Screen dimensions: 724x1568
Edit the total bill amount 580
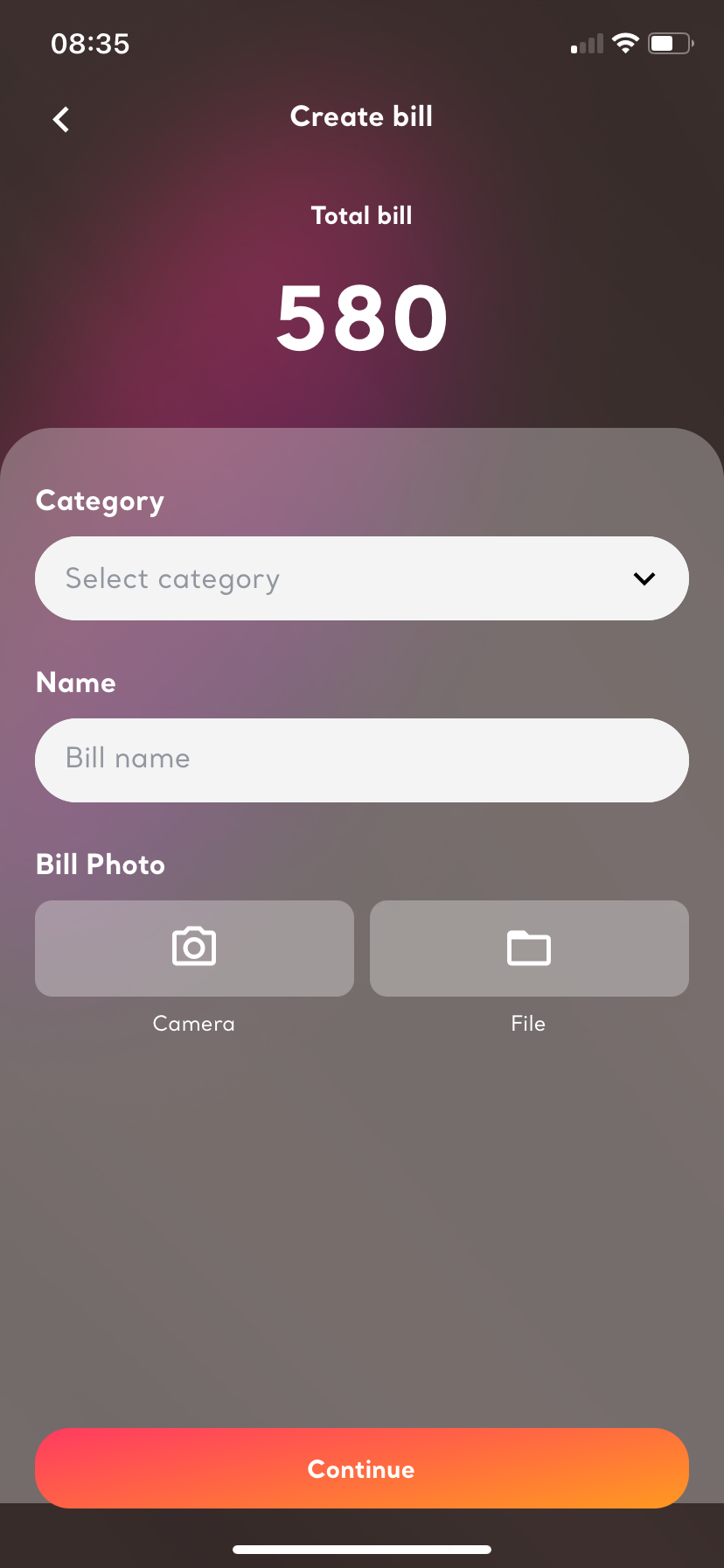coord(362,318)
